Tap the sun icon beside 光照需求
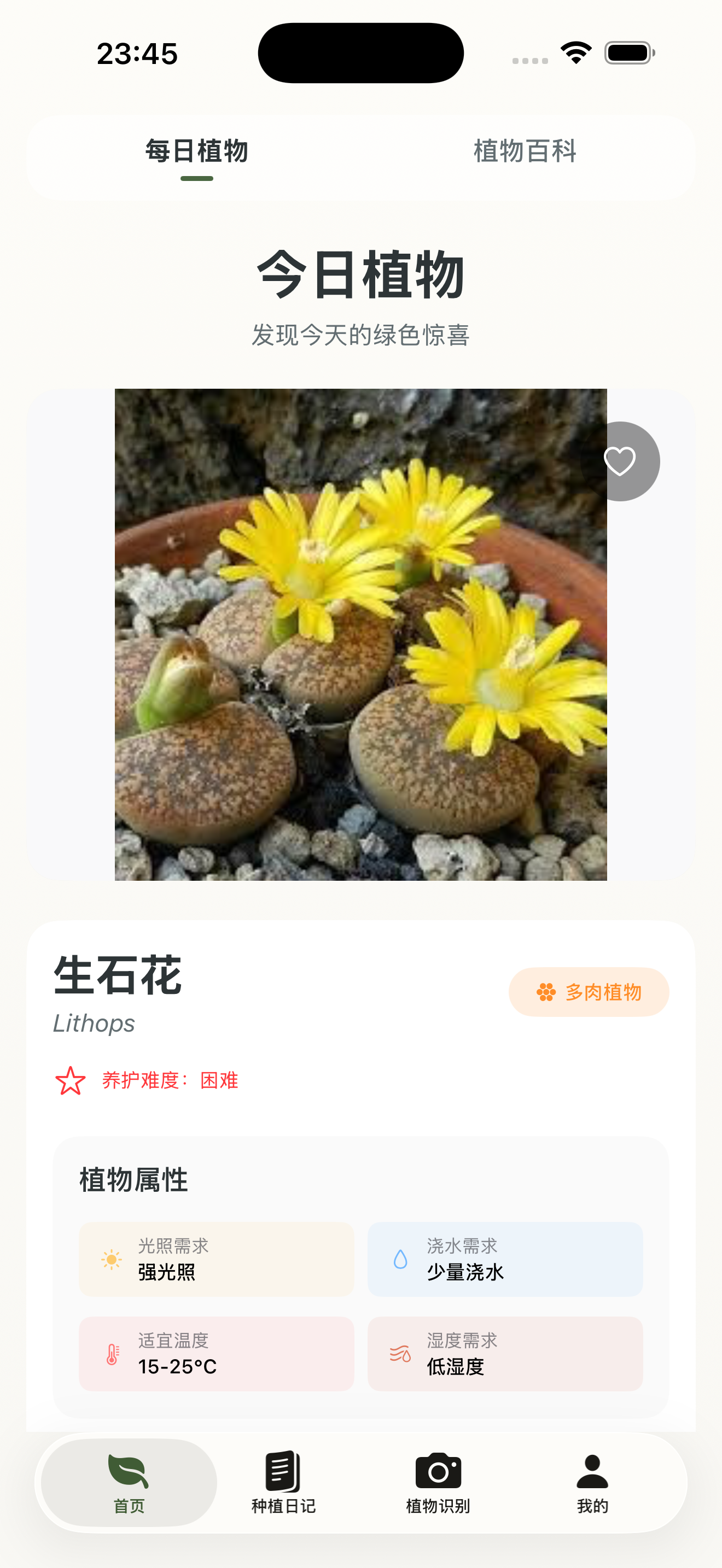 [x=112, y=1259]
